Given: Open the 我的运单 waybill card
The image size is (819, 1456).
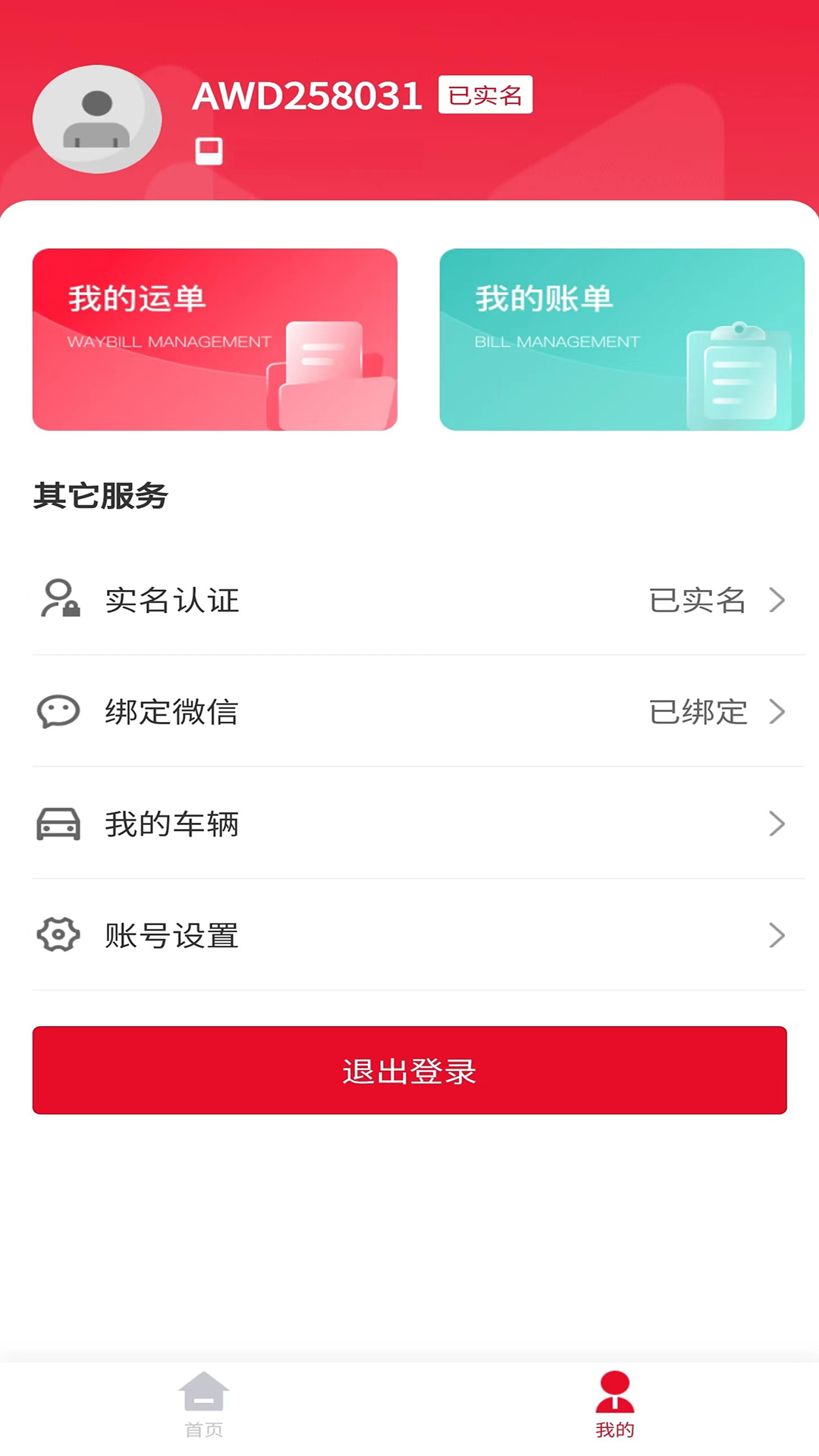Looking at the screenshot, I should click(215, 339).
